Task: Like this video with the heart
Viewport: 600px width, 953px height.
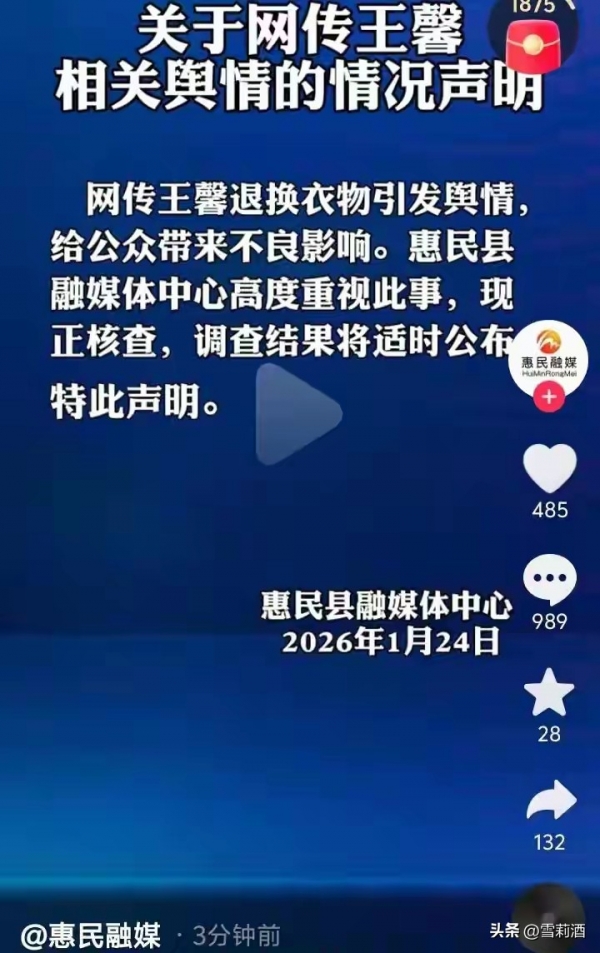Action: click(x=549, y=468)
